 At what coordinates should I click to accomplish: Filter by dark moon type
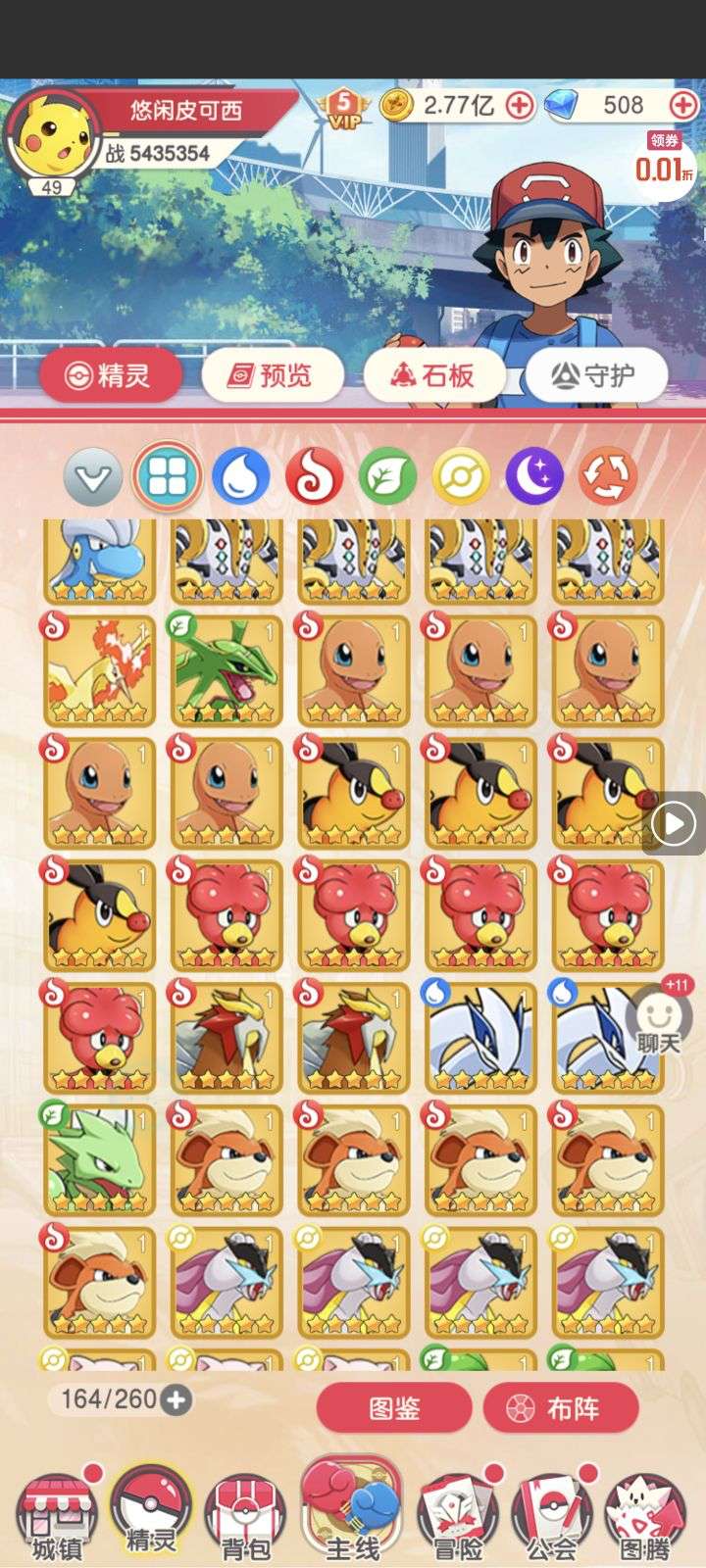[534, 477]
